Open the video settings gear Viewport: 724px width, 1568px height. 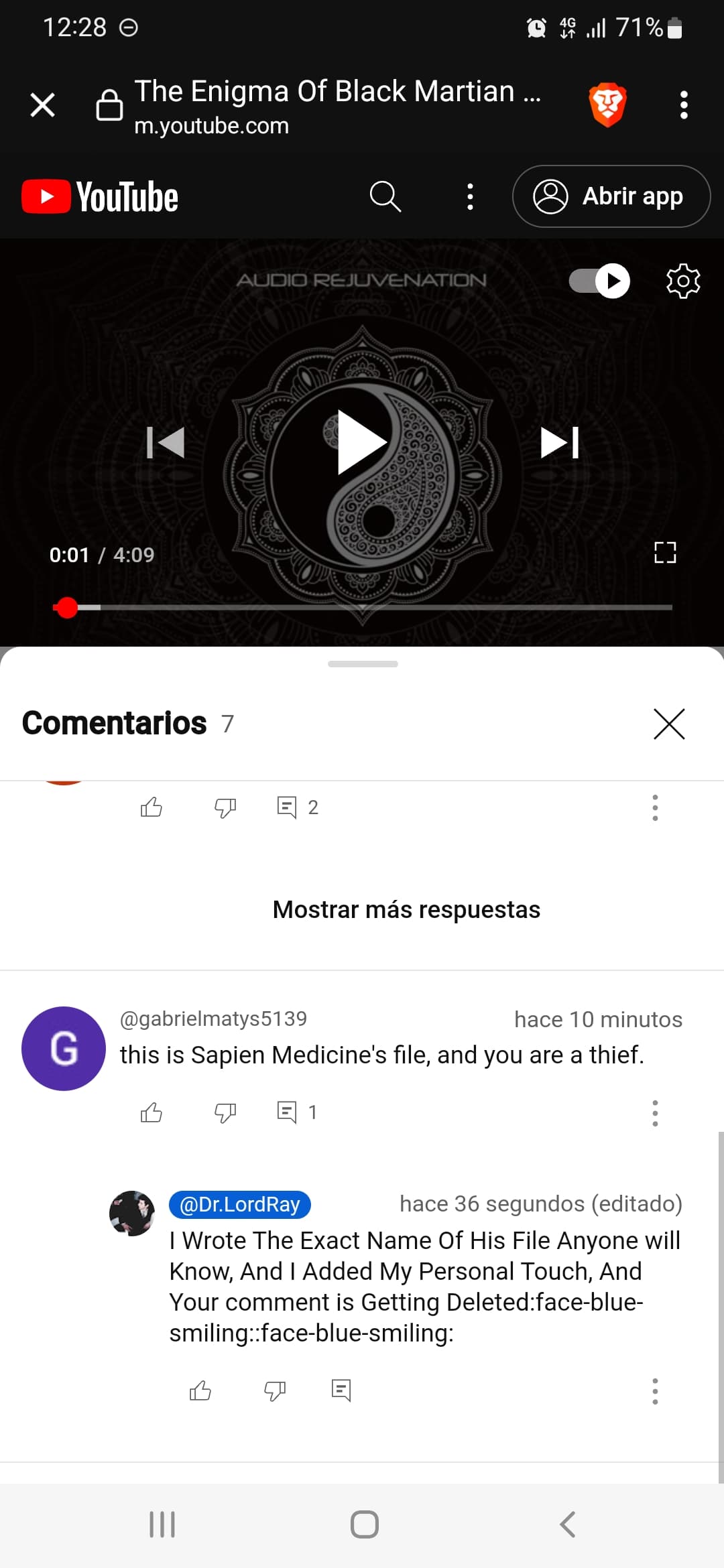tap(683, 281)
